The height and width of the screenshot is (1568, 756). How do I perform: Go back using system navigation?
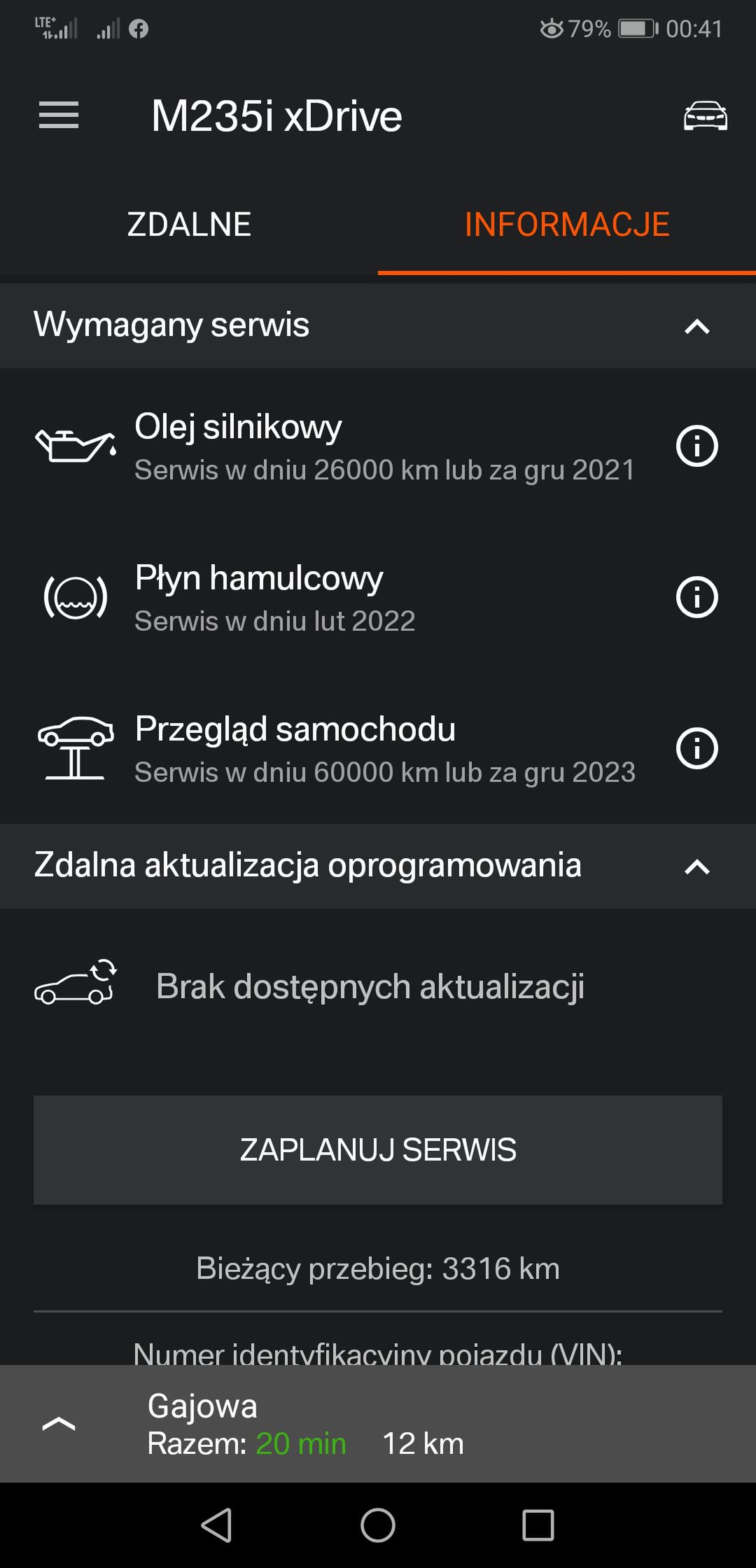pos(217,1525)
